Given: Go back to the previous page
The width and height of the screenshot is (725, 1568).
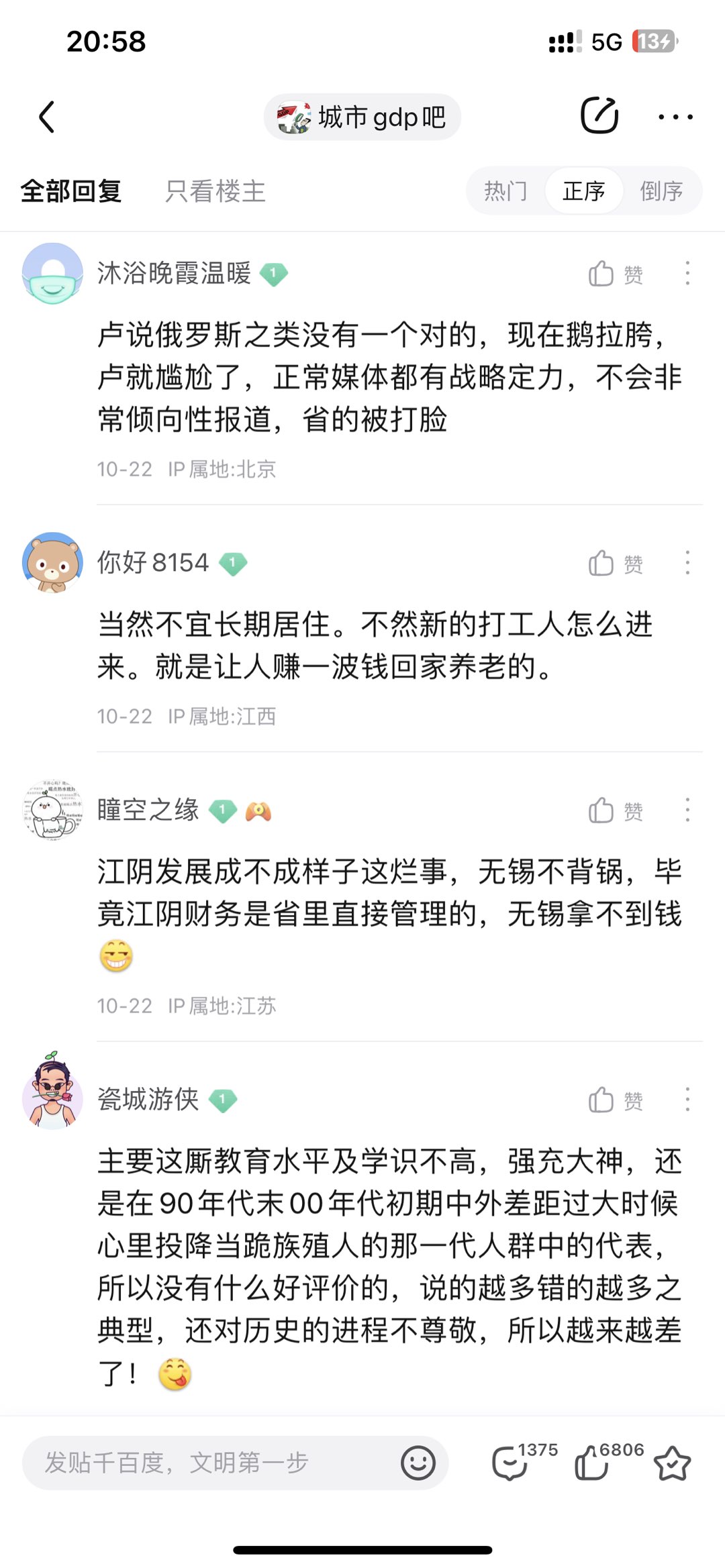Looking at the screenshot, I should (x=46, y=117).
